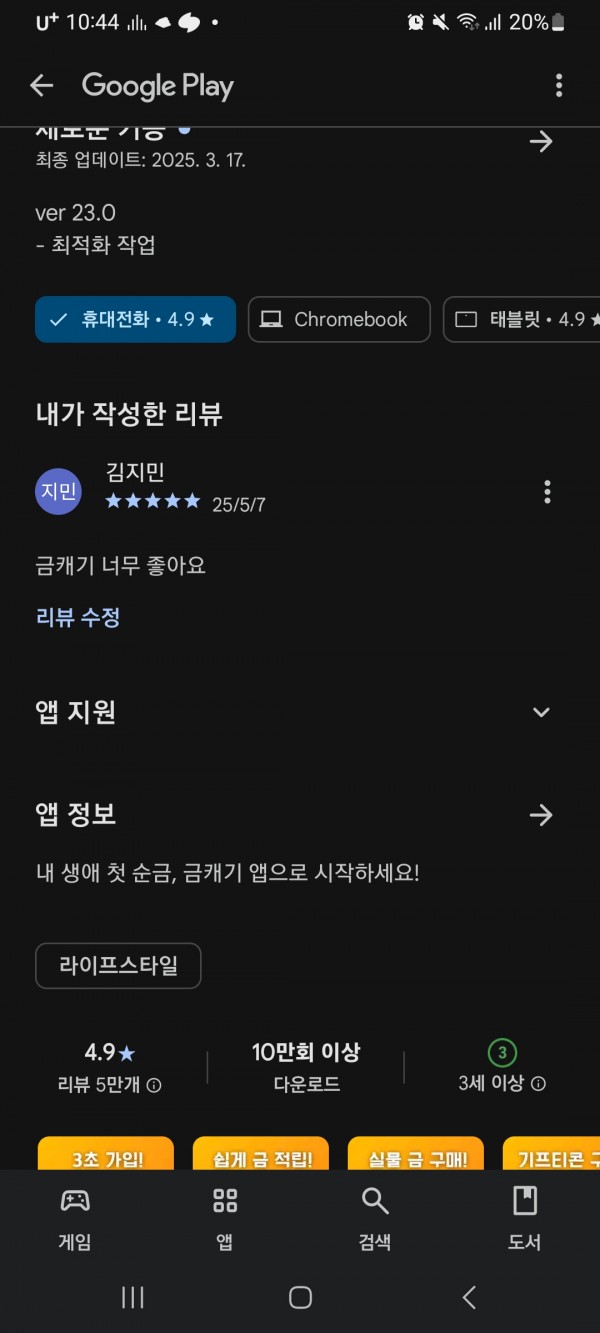Switch to the 앱 tab
600x1333 pixels.
click(x=225, y=1219)
